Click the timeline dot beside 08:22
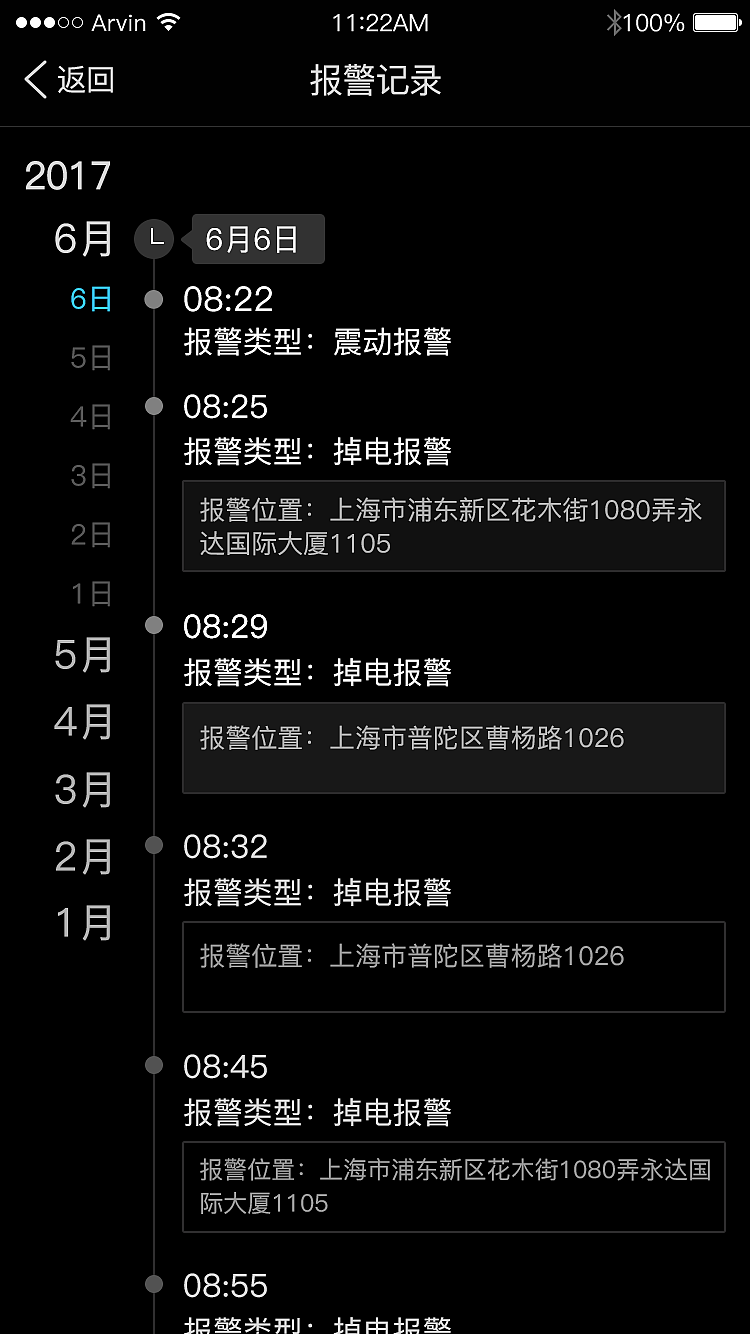750x1334 pixels. pyautogui.click(x=154, y=297)
